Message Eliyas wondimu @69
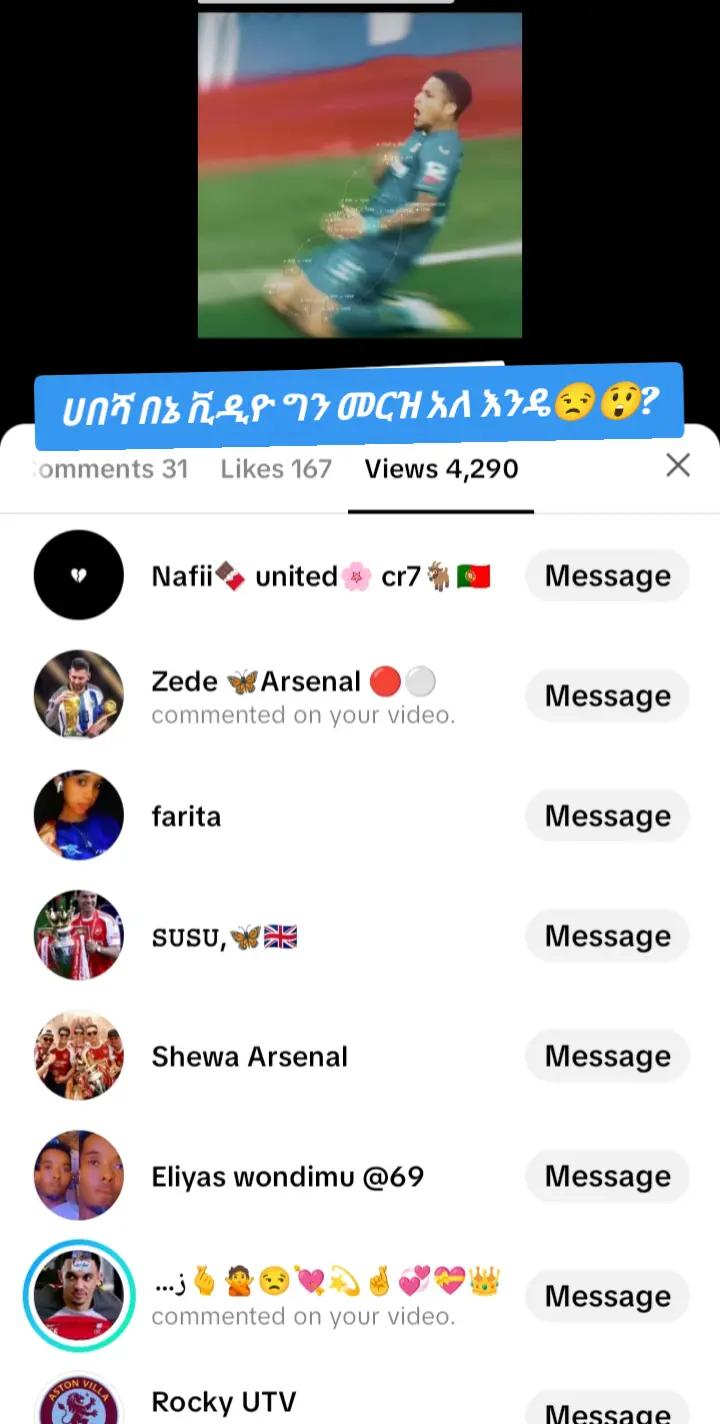This screenshot has width=720, height=1424. click(607, 1176)
